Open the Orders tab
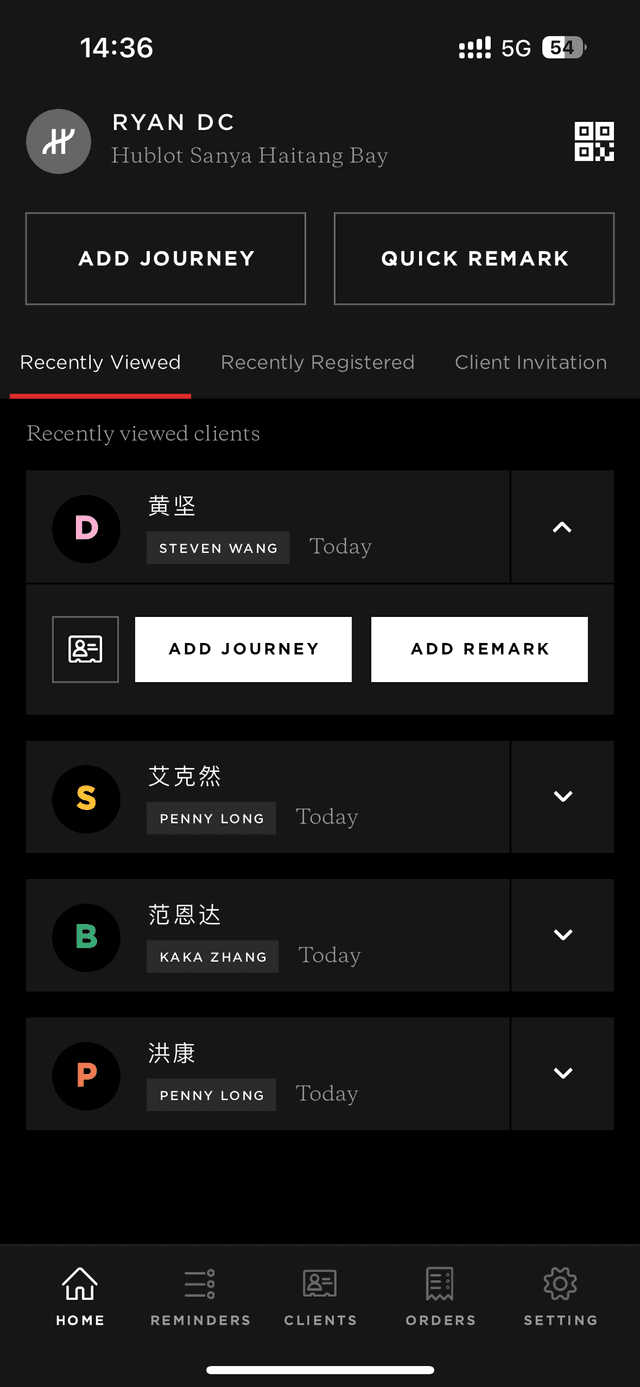This screenshot has height=1387, width=640. point(440,1297)
